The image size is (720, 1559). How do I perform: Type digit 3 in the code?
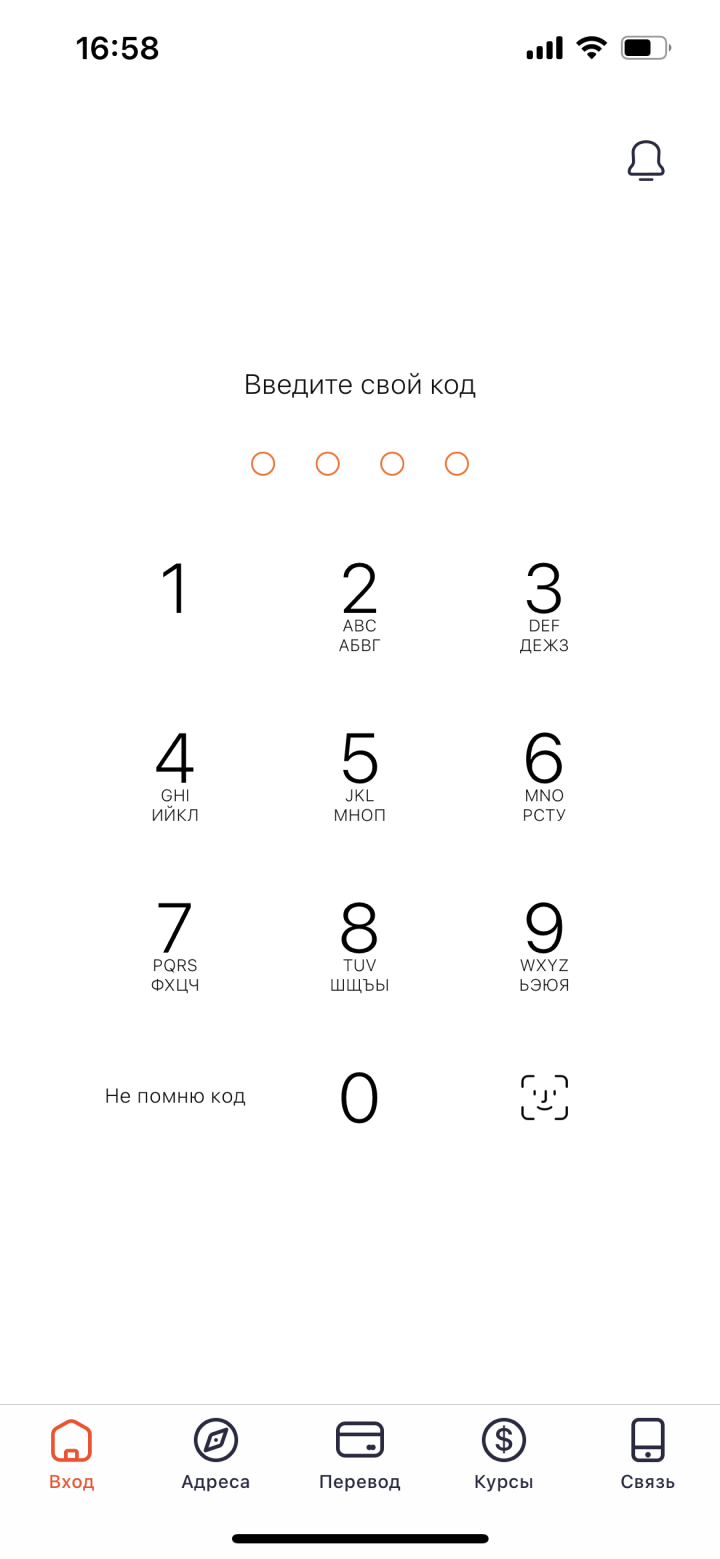pos(544,604)
